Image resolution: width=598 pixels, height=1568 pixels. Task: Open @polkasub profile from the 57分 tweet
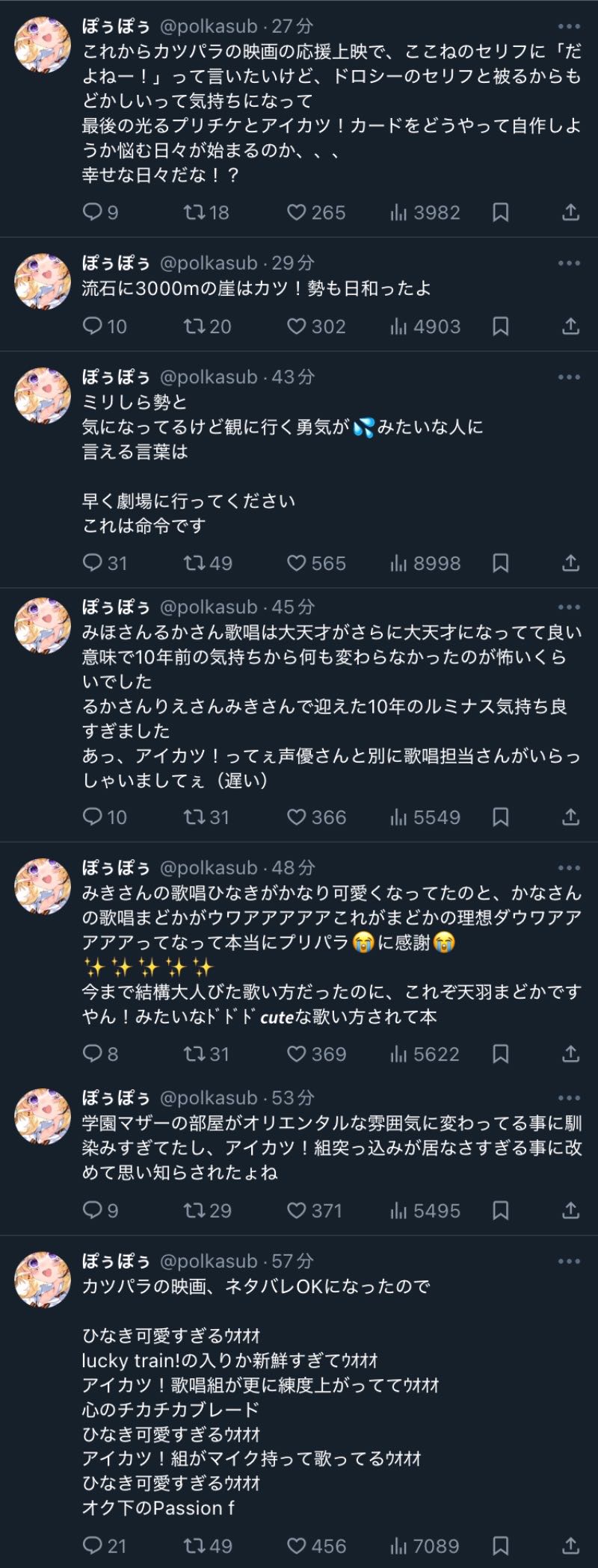[208, 1261]
